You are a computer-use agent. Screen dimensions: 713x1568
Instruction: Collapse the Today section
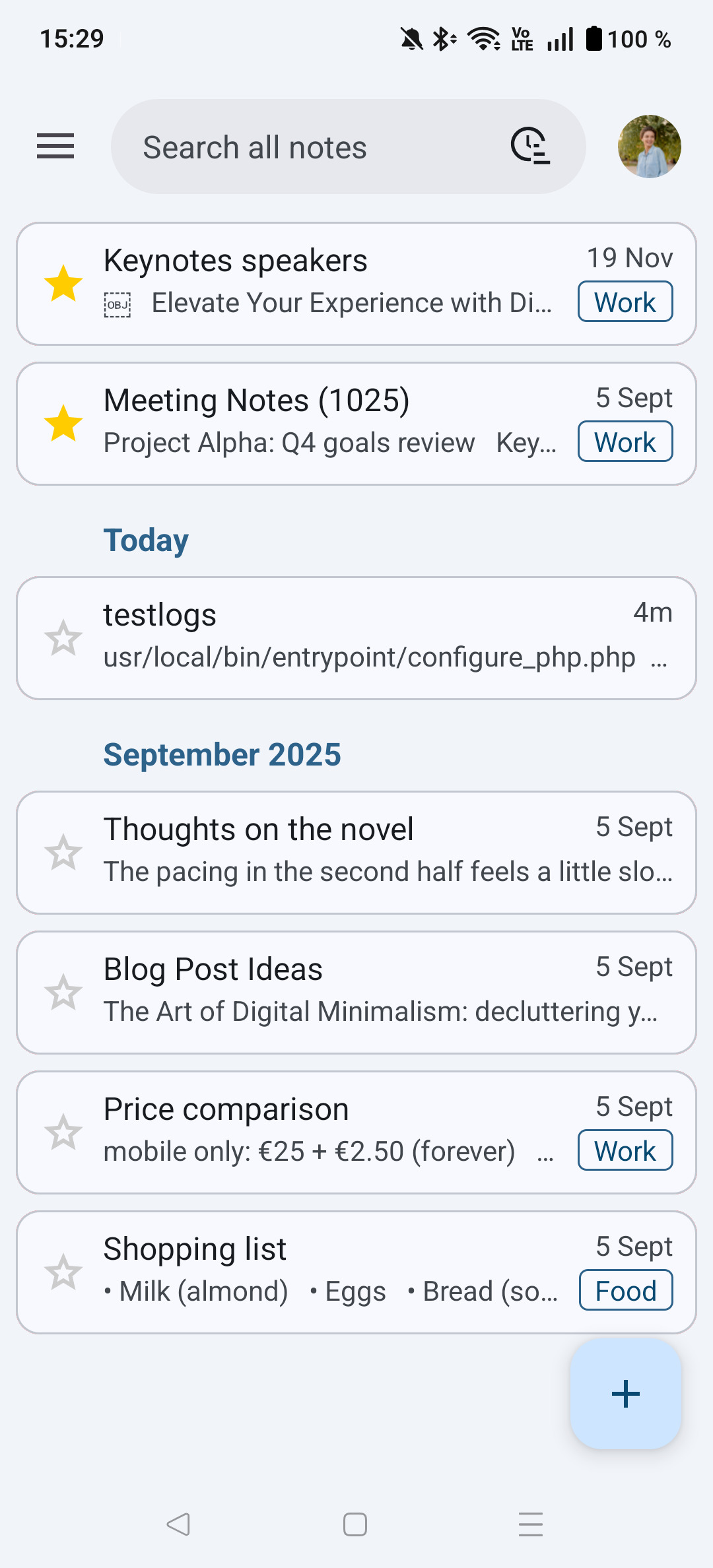pyautogui.click(x=145, y=540)
